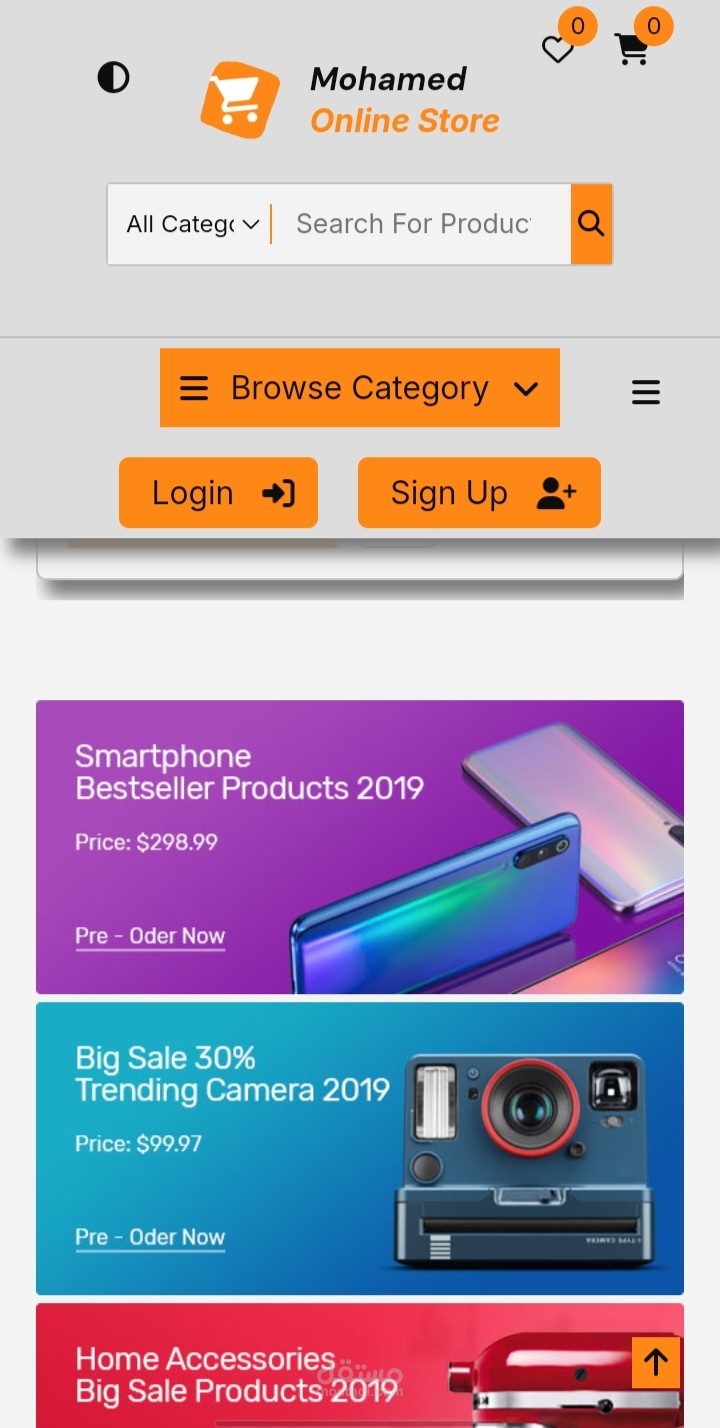Open the Smartphone Bestseller Products banner

pyautogui.click(x=360, y=847)
